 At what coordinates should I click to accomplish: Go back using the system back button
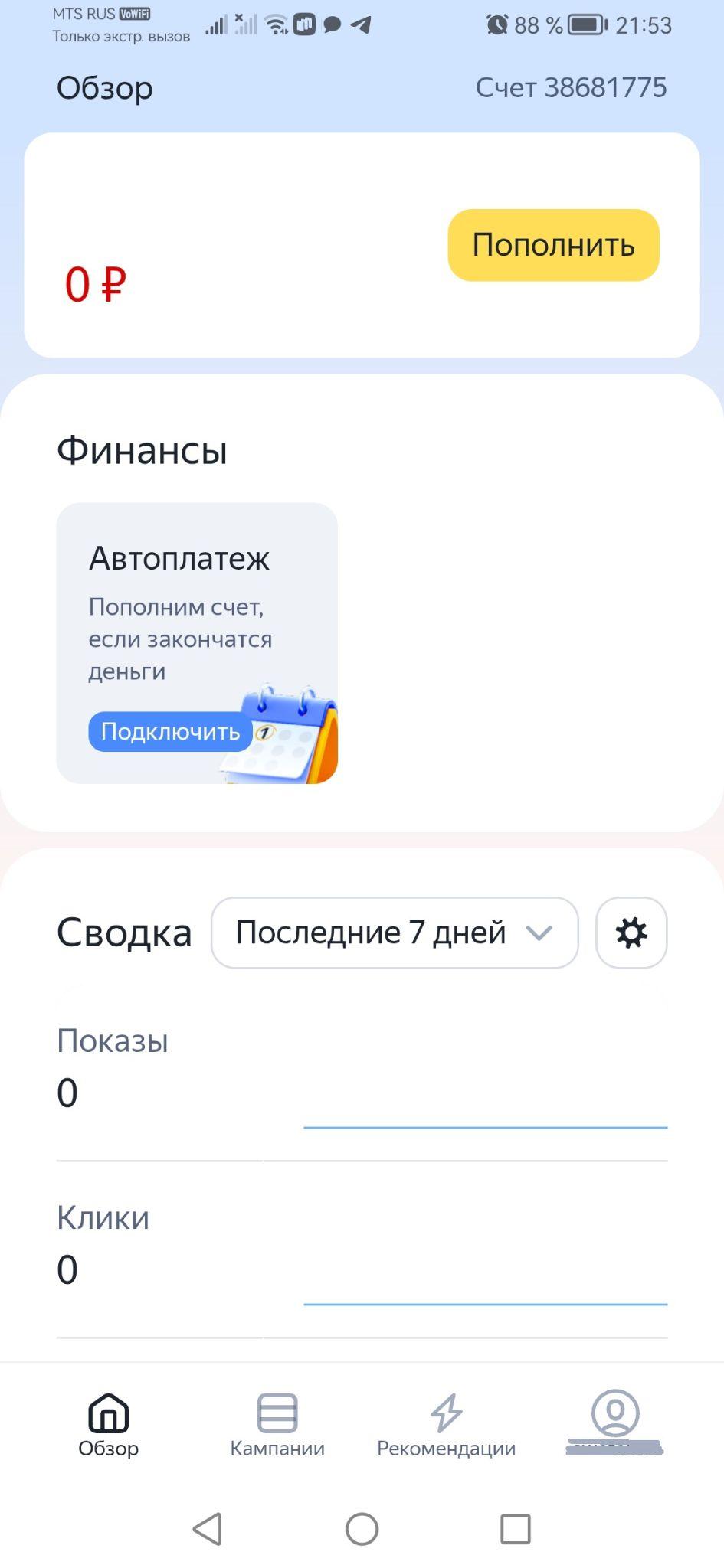[208, 1529]
